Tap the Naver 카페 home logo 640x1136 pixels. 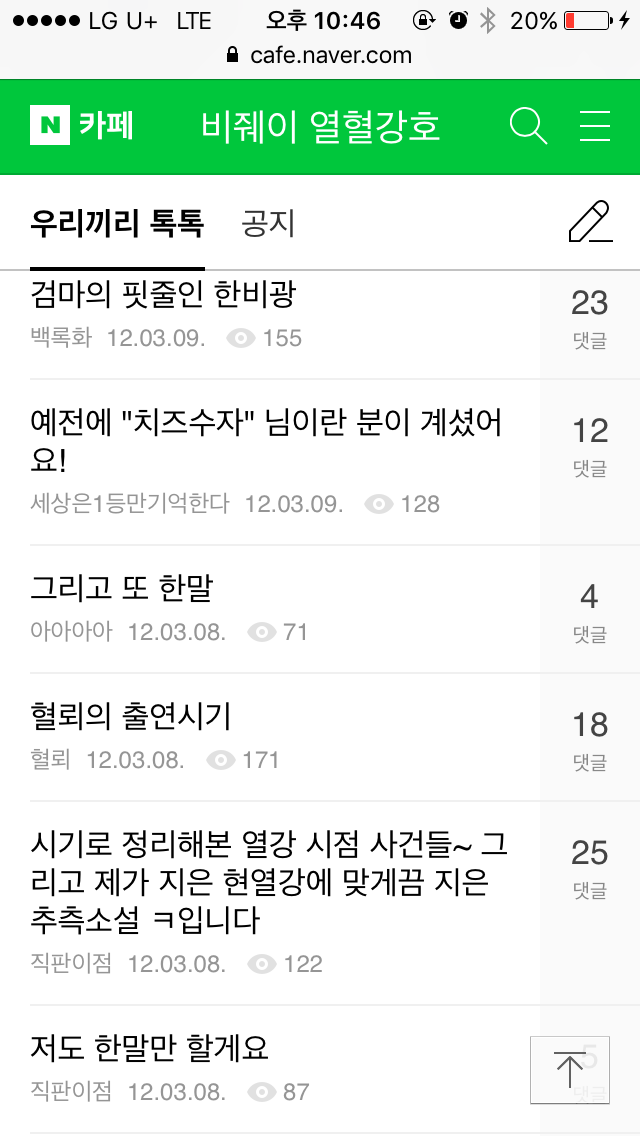pos(81,125)
